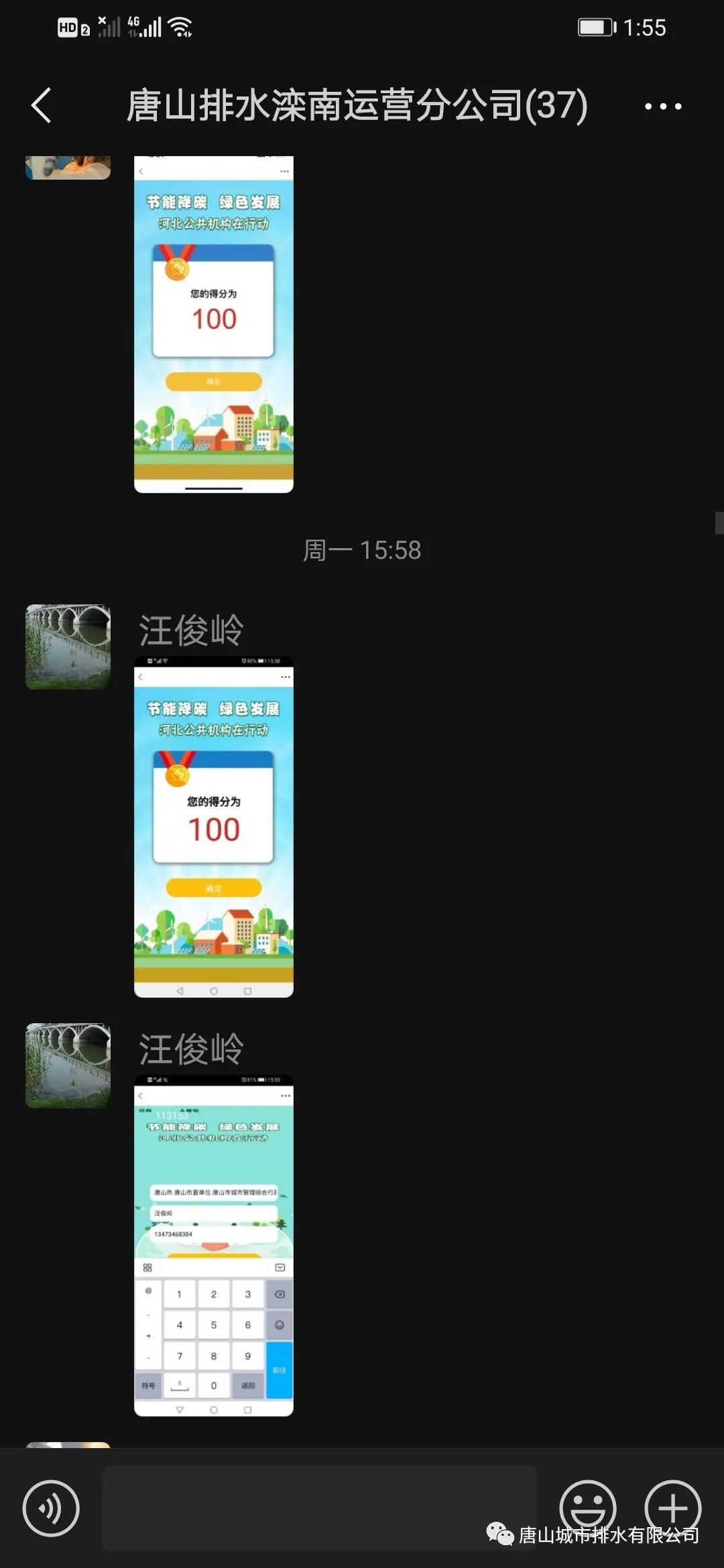The width and height of the screenshot is (724, 1568).
Task: Open the first score 100 image at top
Action: pos(214,325)
